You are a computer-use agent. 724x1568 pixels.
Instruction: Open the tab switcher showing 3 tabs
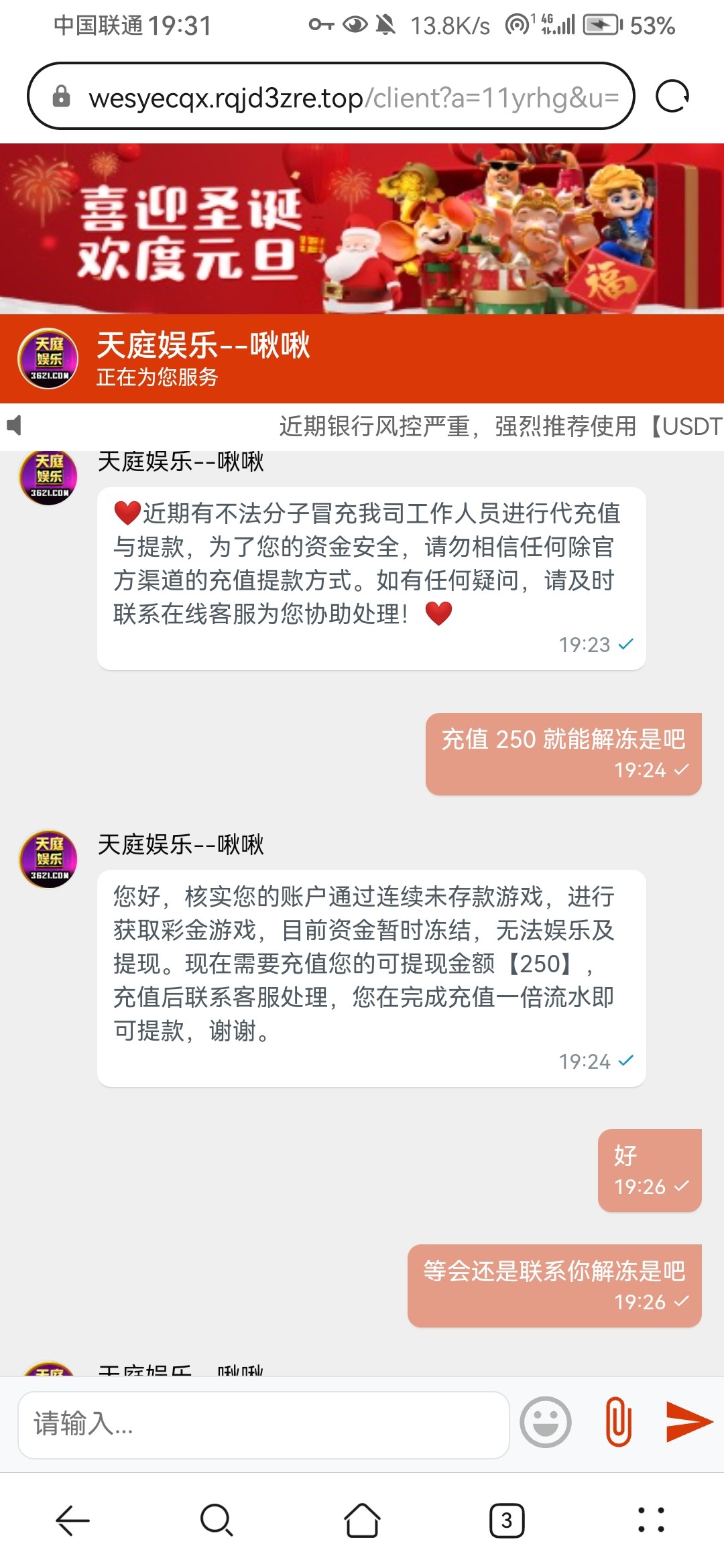[506, 1521]
